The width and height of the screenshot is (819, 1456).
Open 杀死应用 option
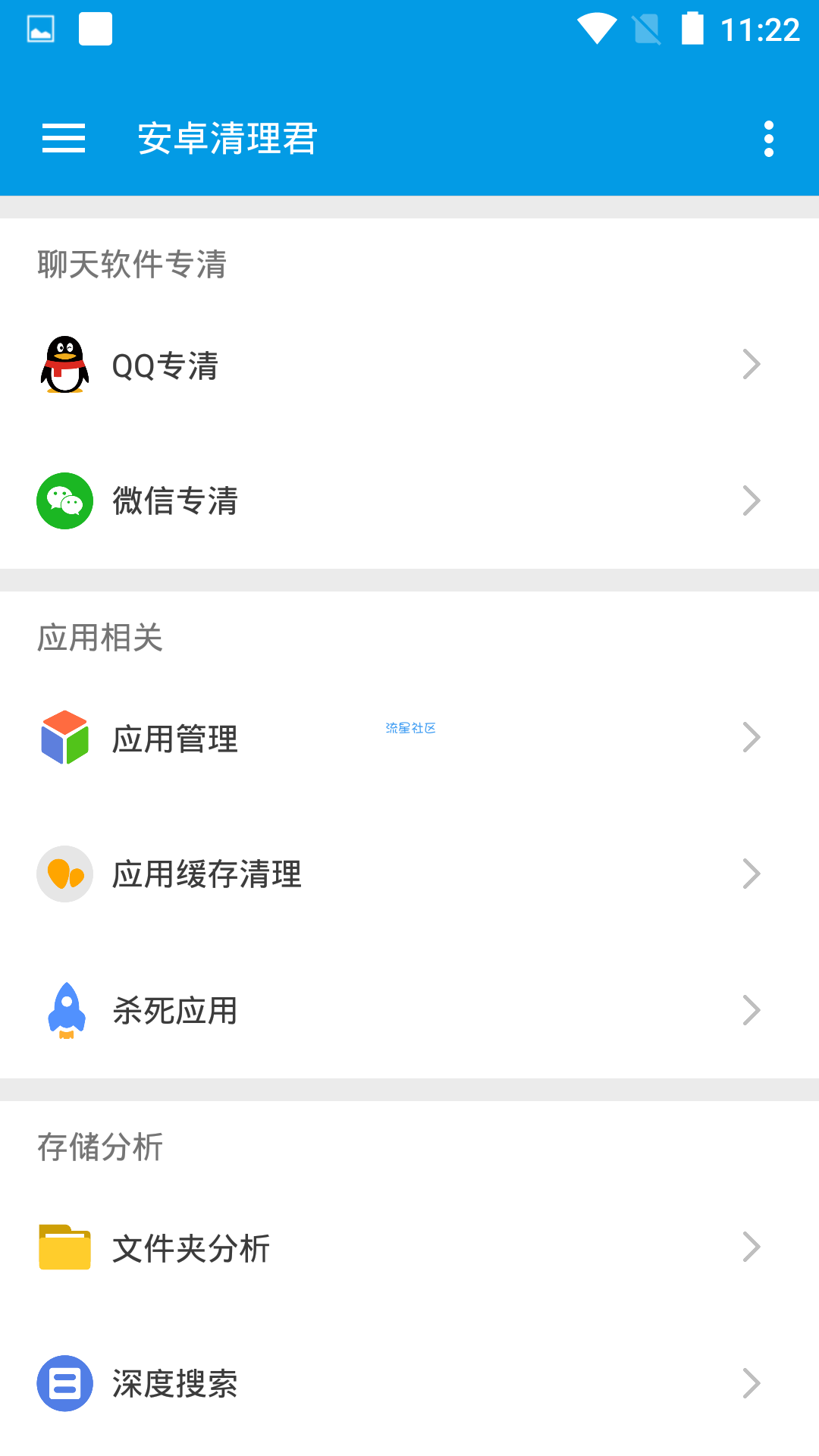point(409,1011)
